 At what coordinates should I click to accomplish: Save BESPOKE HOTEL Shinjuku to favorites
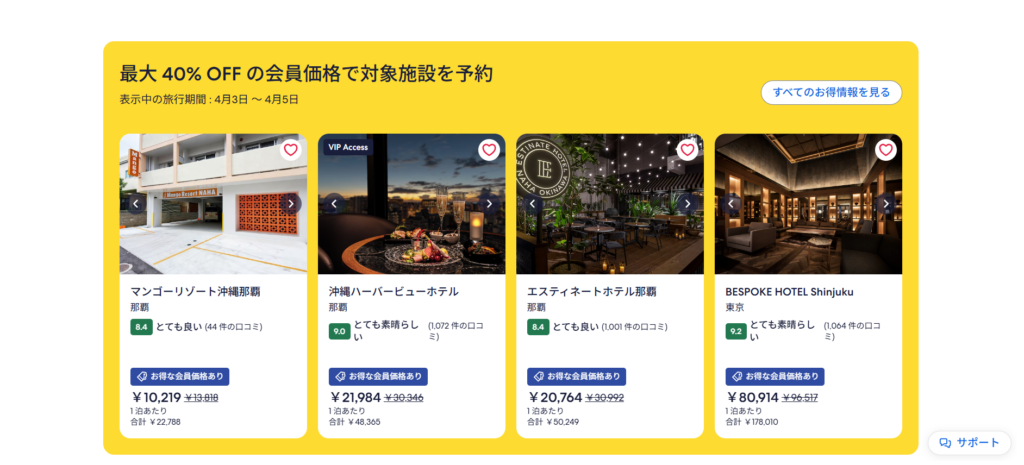click(x=885, y=150)
